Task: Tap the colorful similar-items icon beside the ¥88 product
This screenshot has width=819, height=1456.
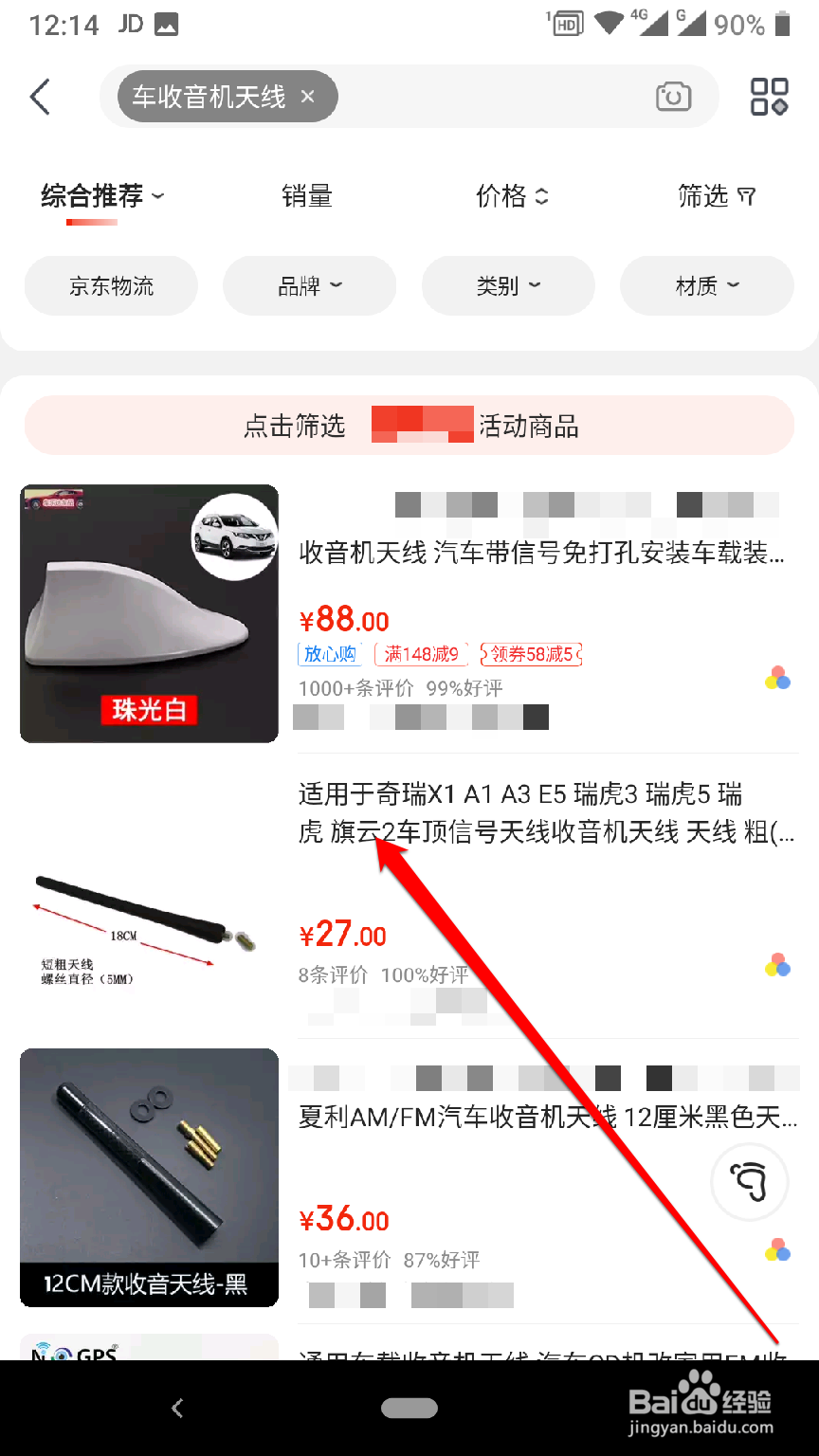Action: point(777,677)
